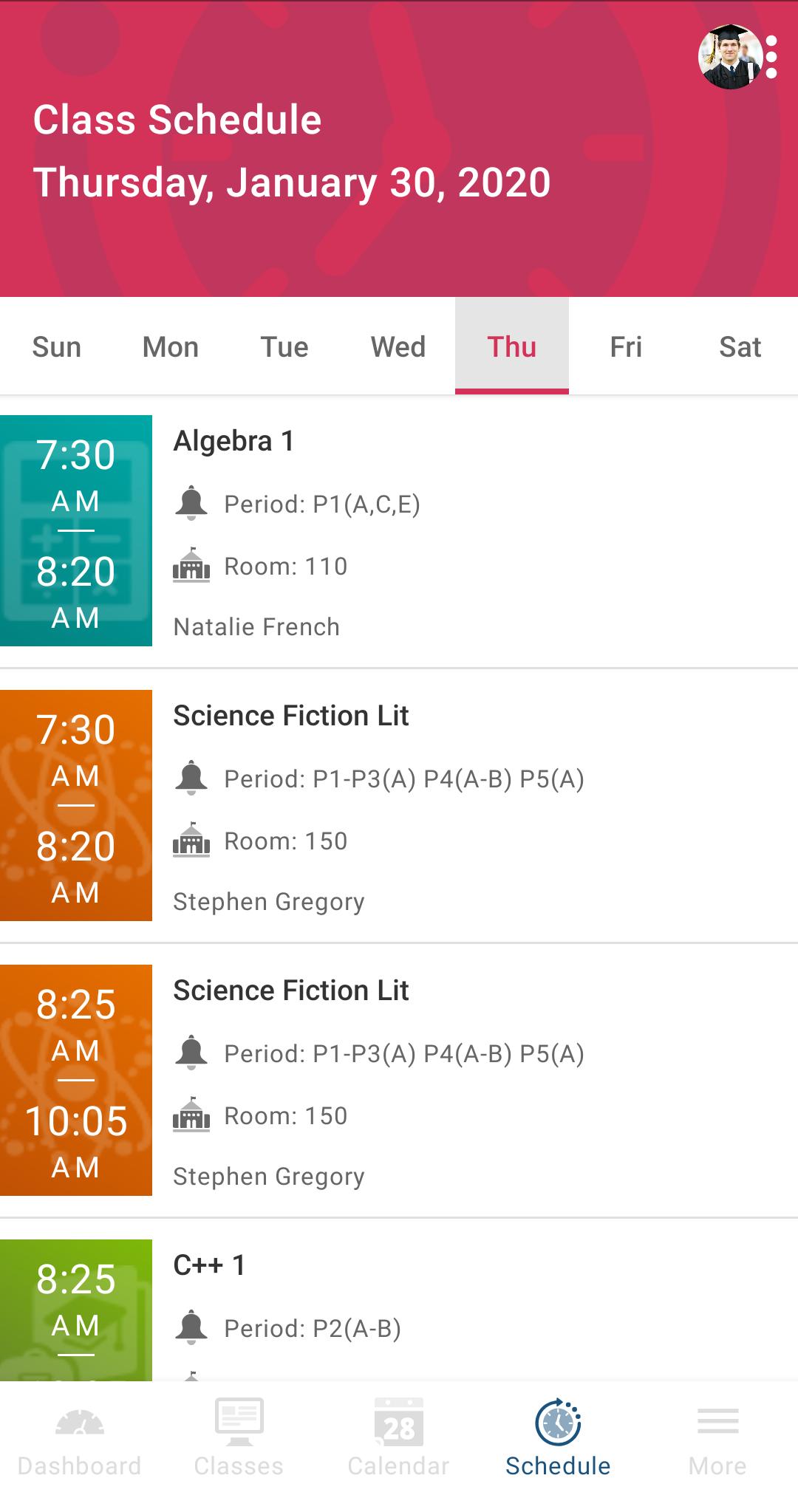Open the profile avatar menu
Image resolution: width=798 pixels, height=1512 pixels.
tap(731, 57)
